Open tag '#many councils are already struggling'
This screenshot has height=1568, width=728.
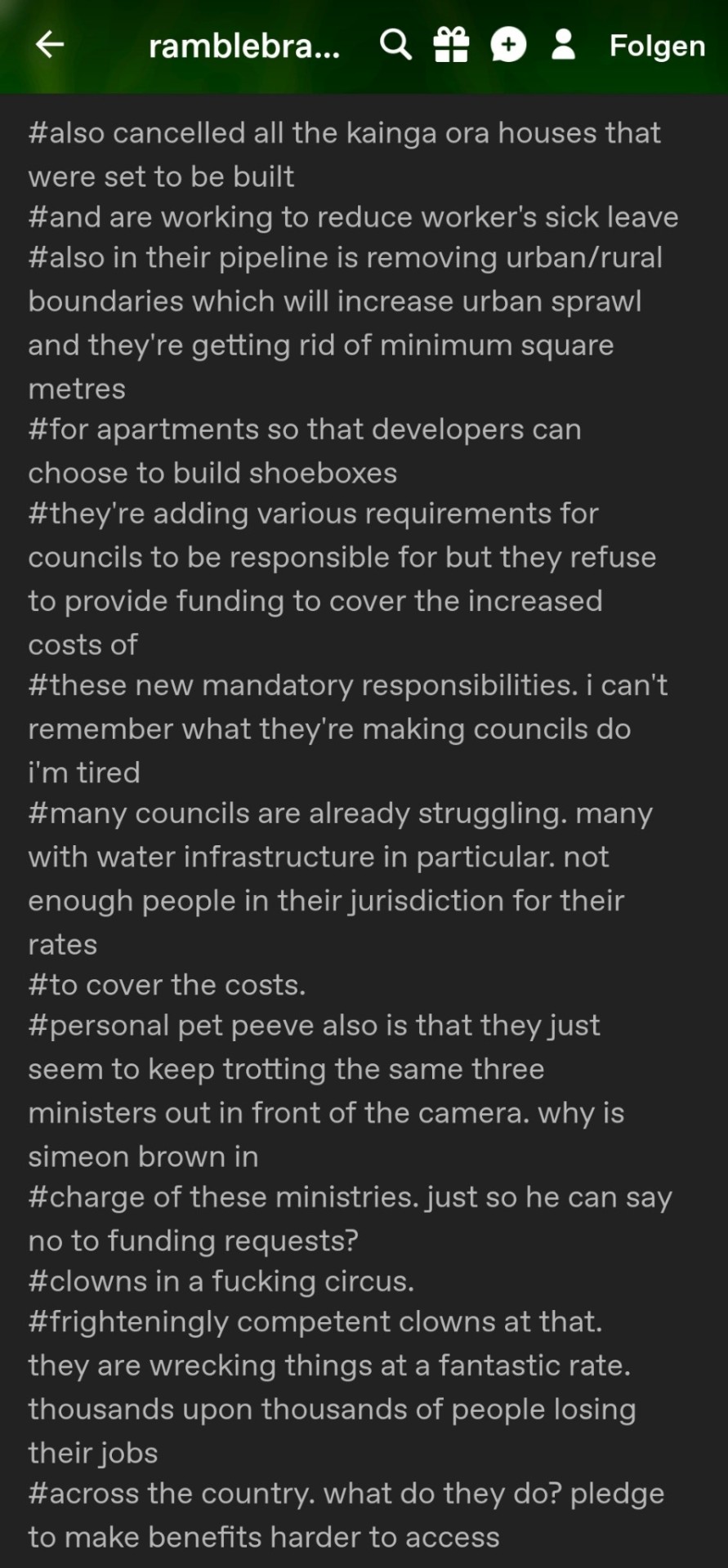(x=340, y=813)
